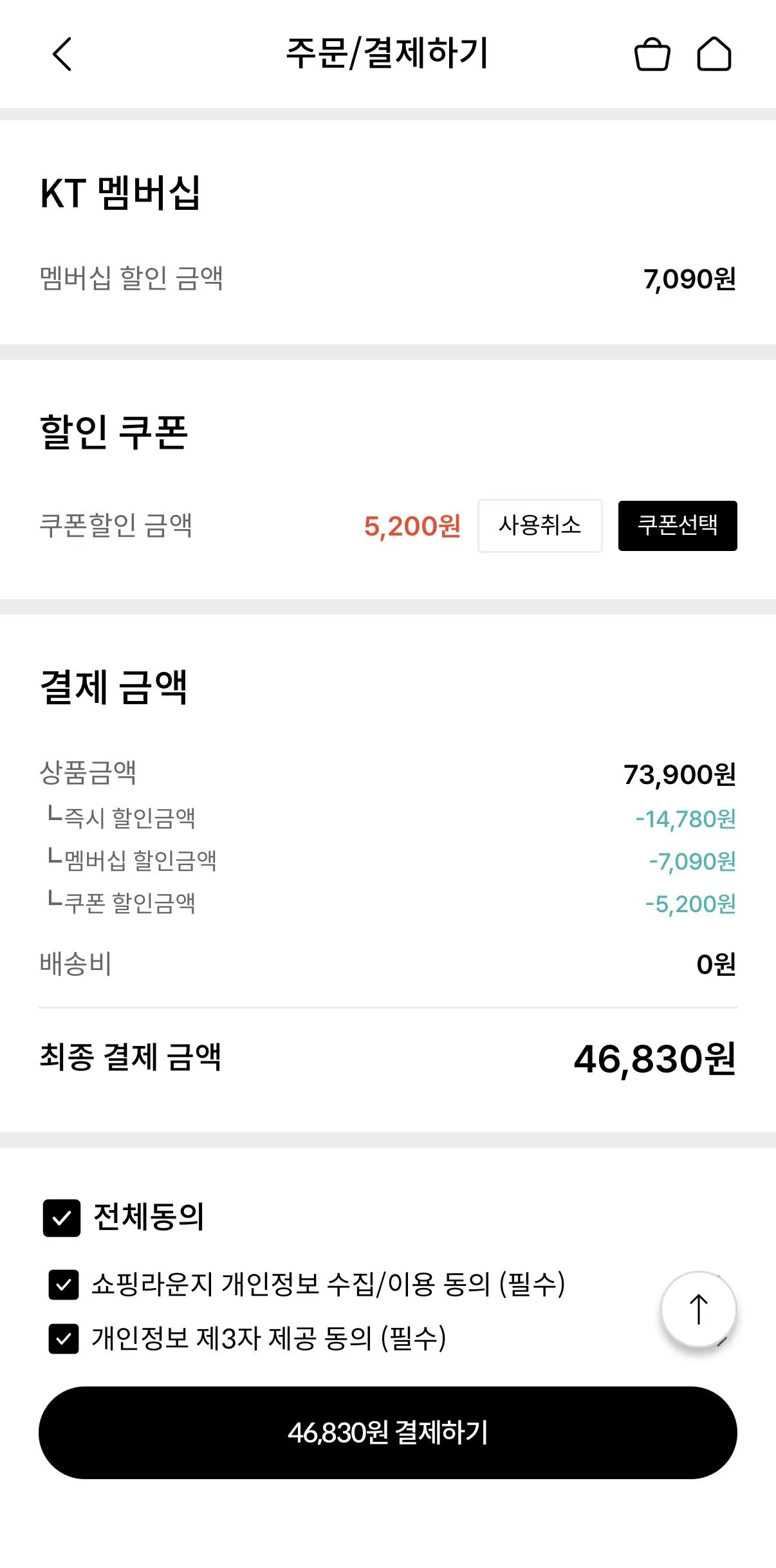Click the 멤버십 할인 금액 value 7,090원

click(690, 279)
